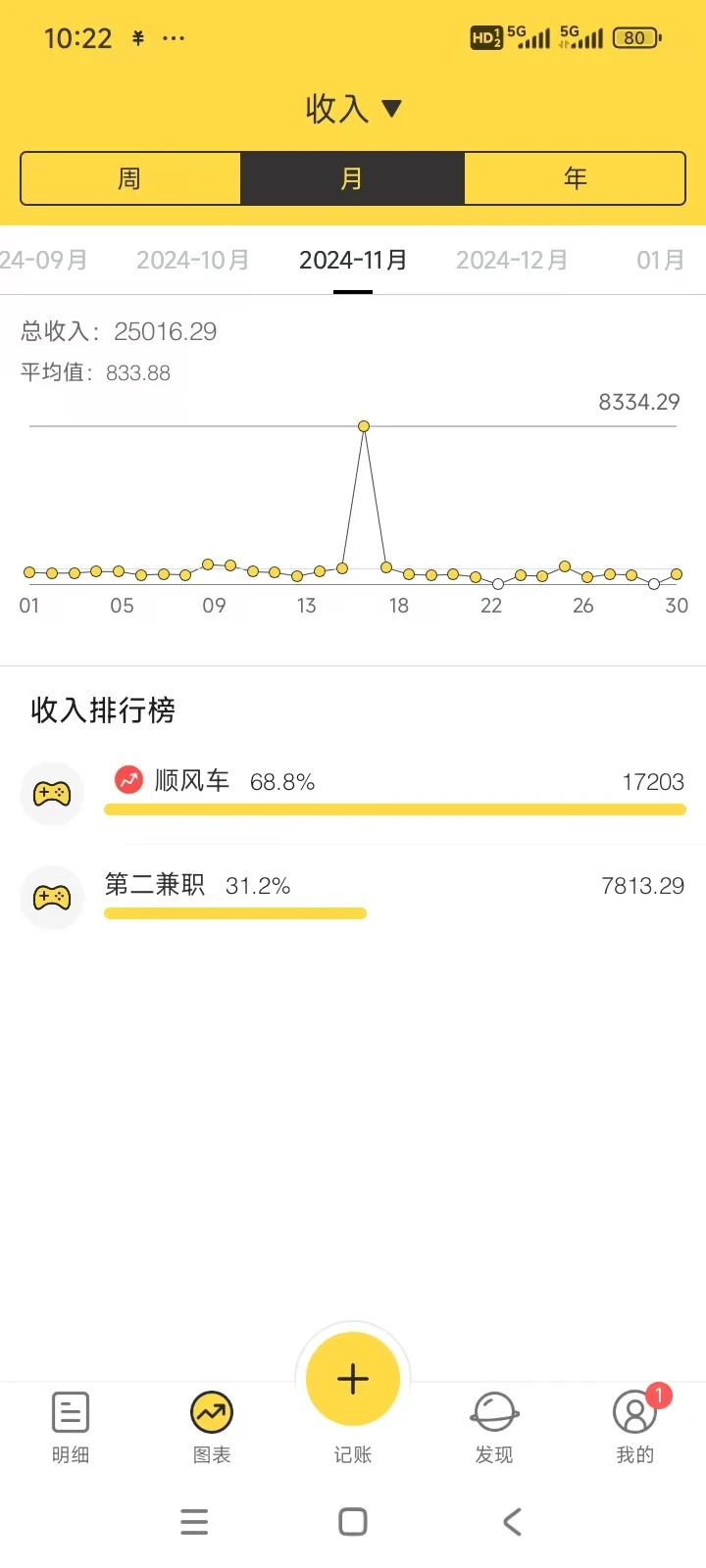
Task: Switch to the 周 view
Action: point(130,178)
